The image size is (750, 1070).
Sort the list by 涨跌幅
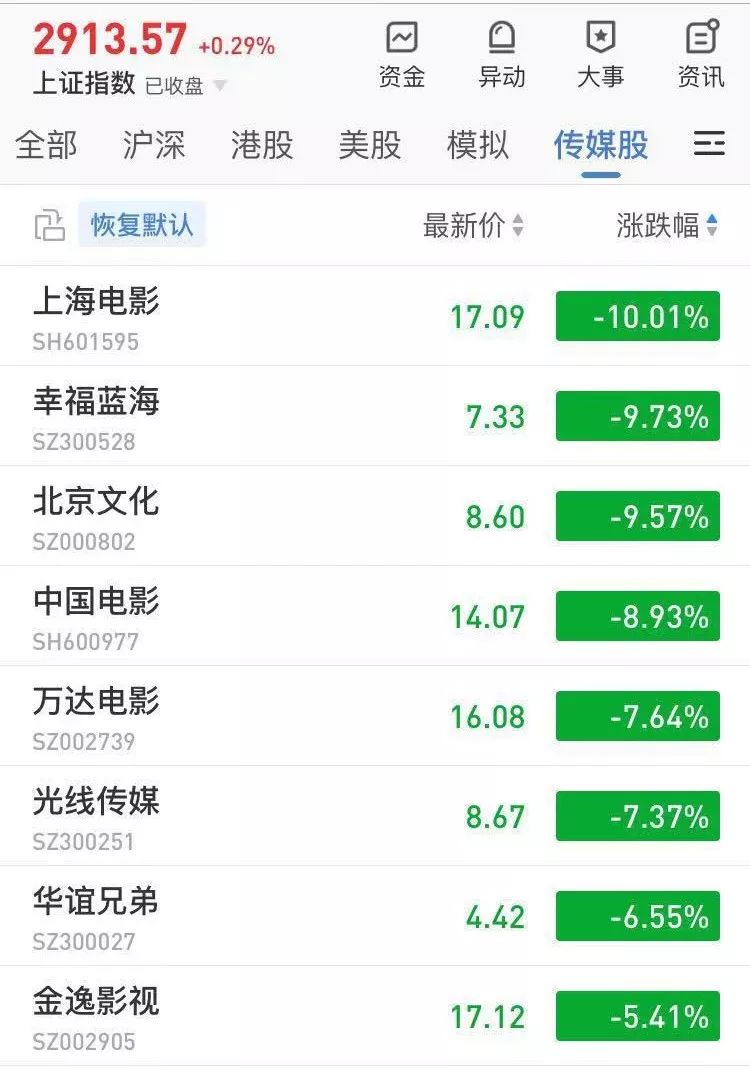[x=667, y=225]
